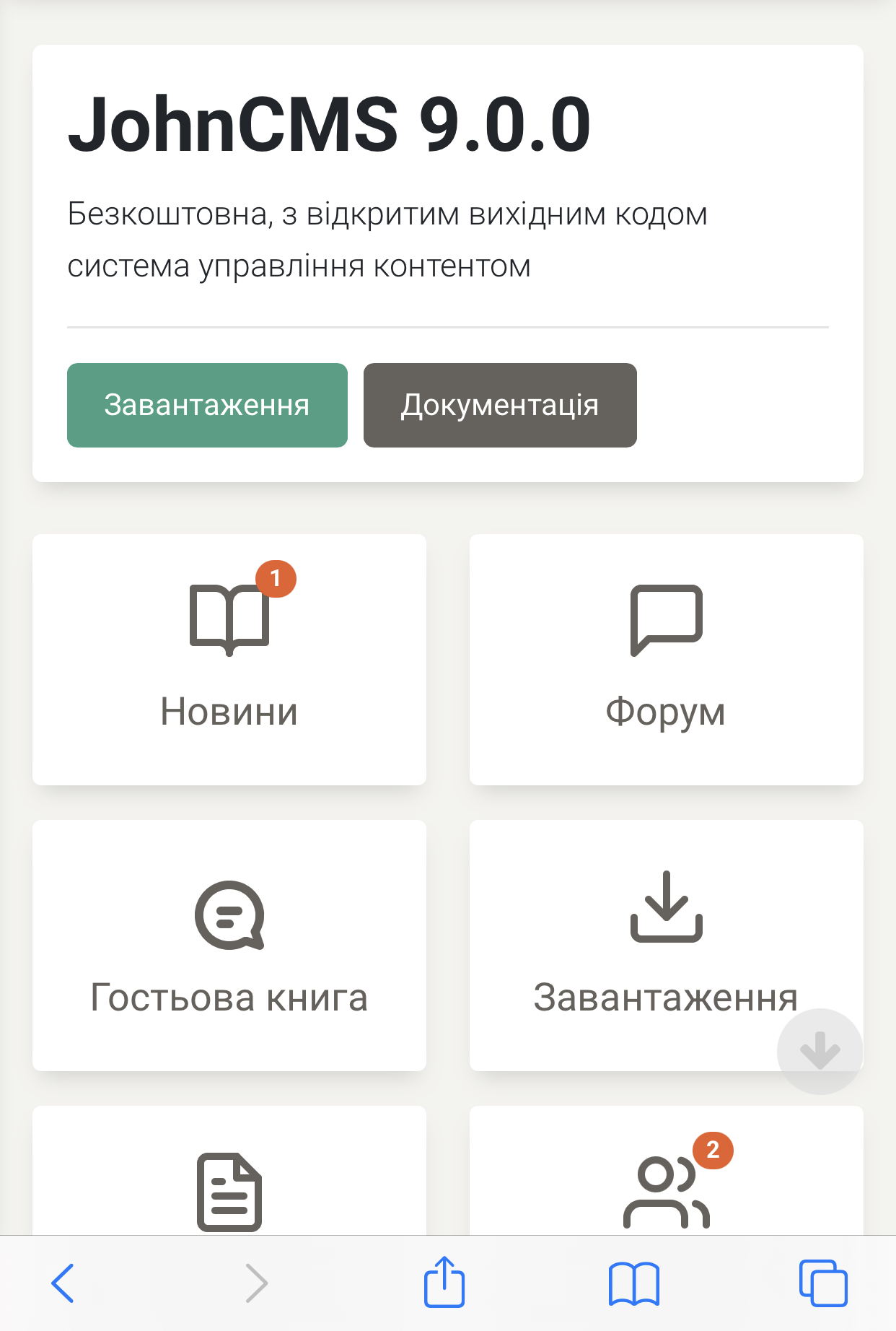Tap the green Завантаження button
896x1331 pixels.
[x=207, y=405]
